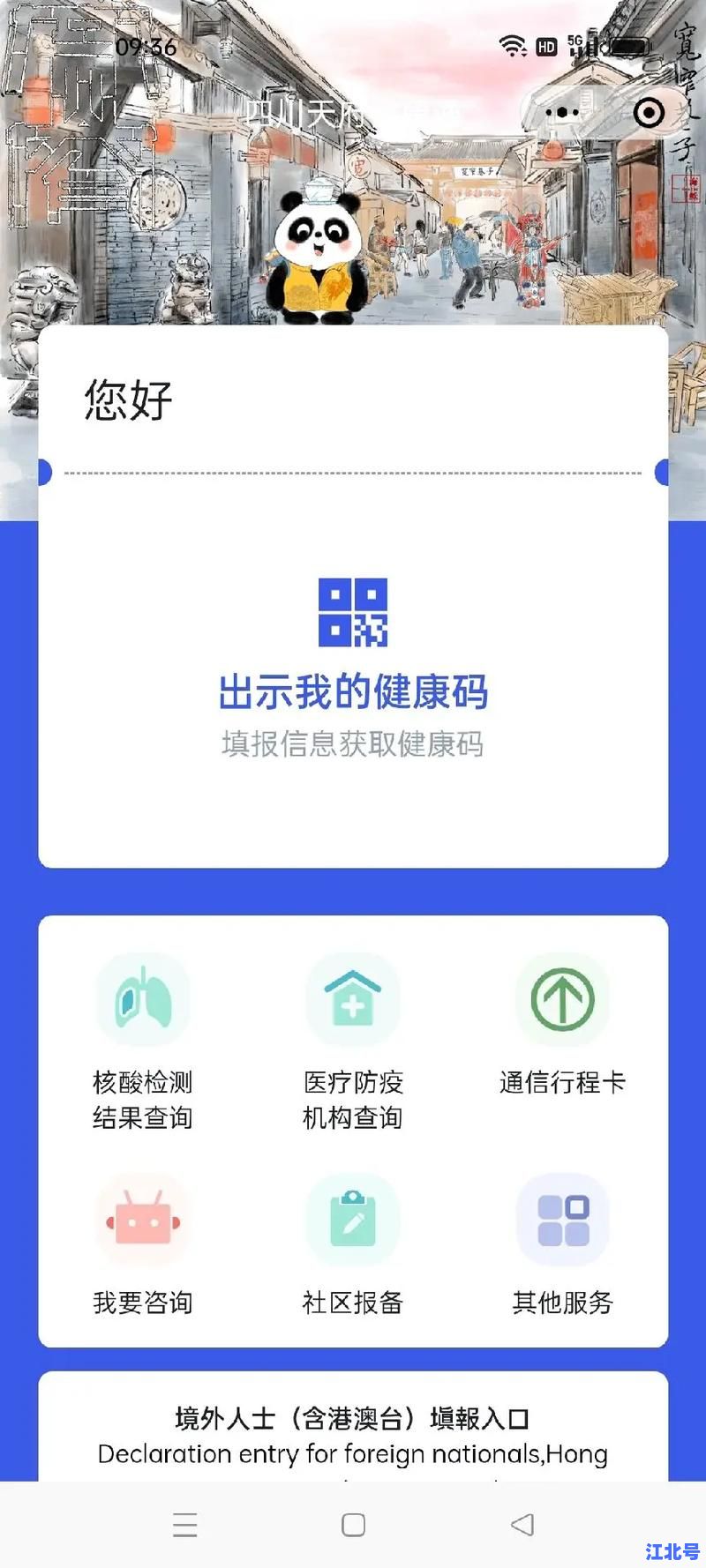Open the 核酸检测结果查询 nucleic acid test icon
The image size is (706, 1568).
144,998
